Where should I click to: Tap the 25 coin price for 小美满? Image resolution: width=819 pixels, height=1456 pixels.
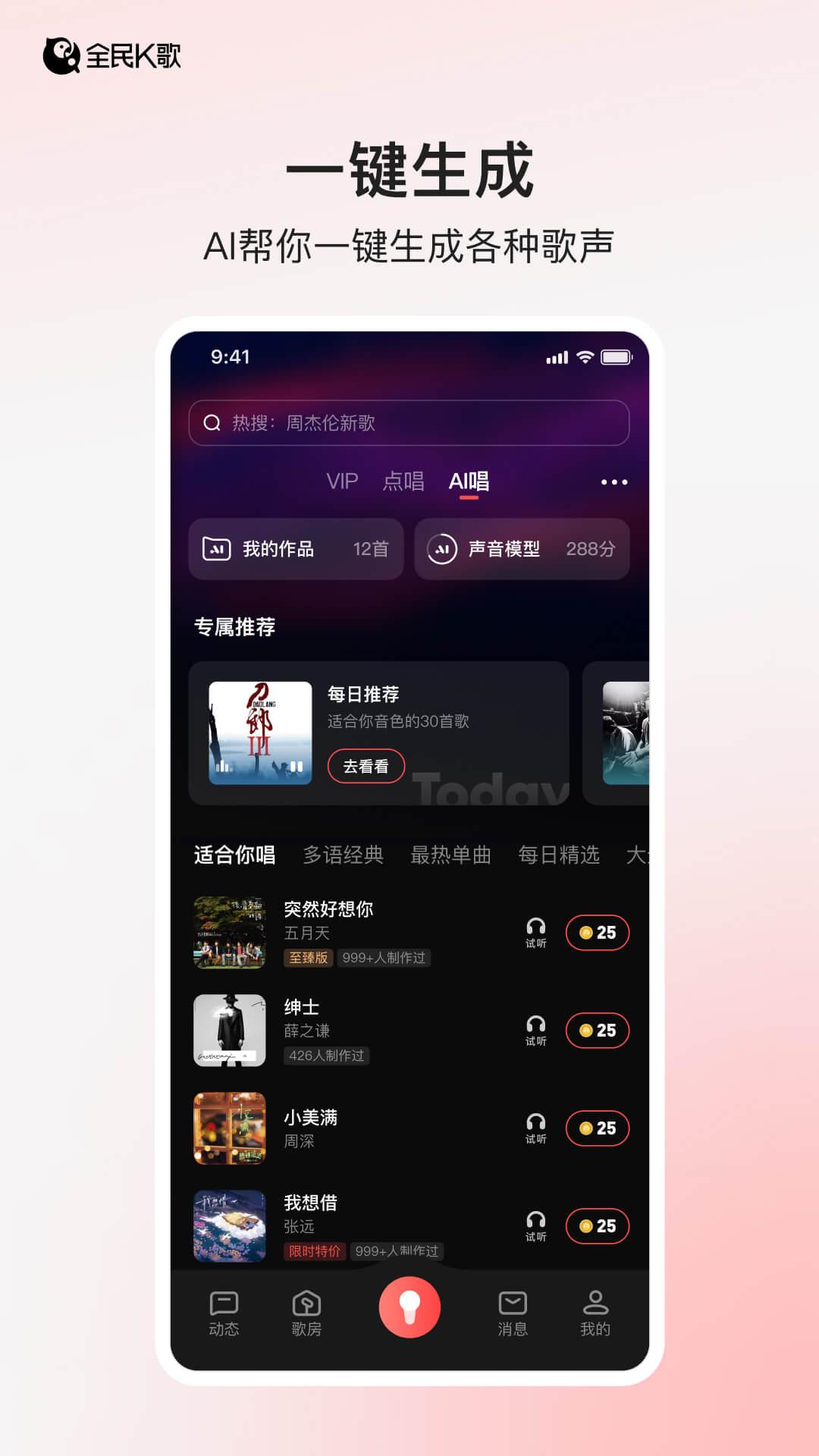coord(597,1128)
